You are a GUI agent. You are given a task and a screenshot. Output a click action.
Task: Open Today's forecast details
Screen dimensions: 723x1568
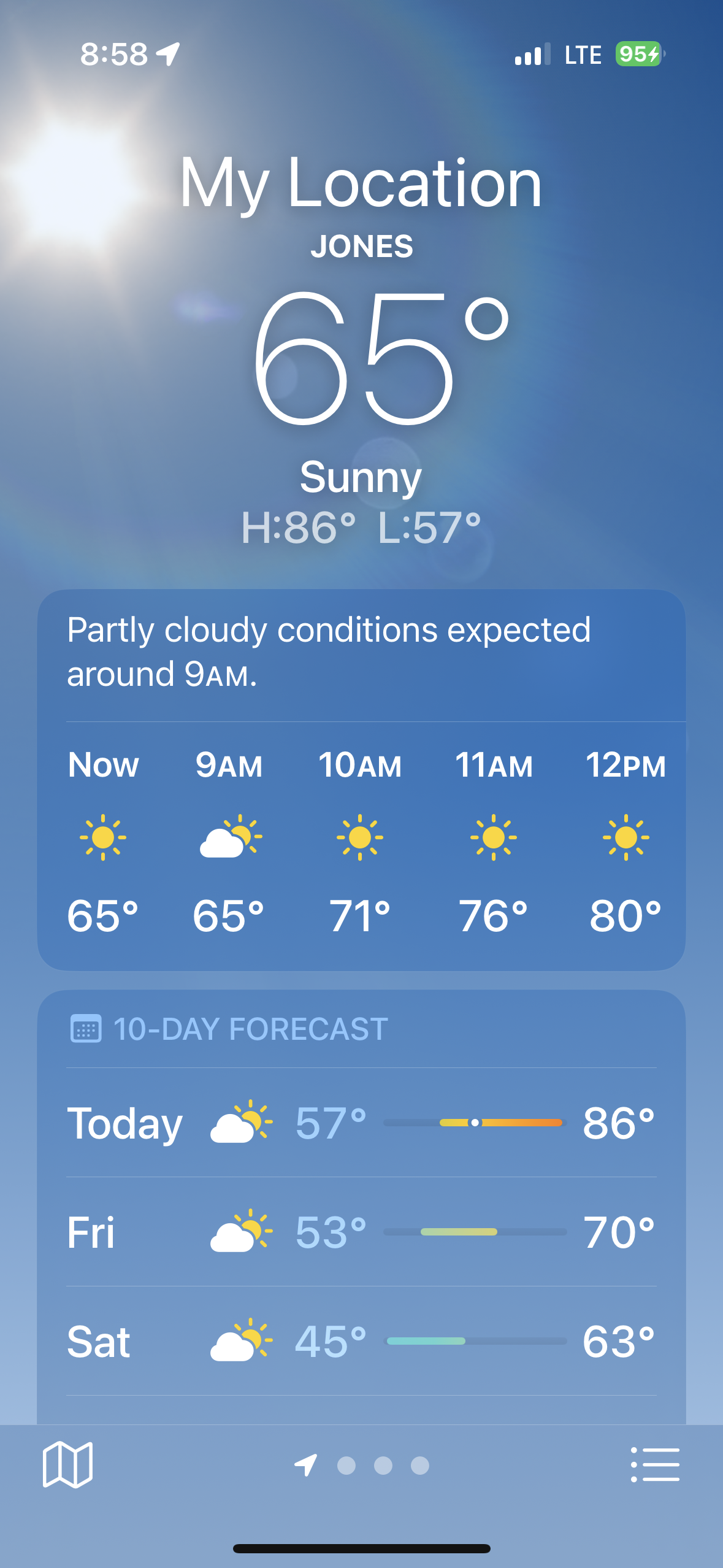pos(361,1123)
